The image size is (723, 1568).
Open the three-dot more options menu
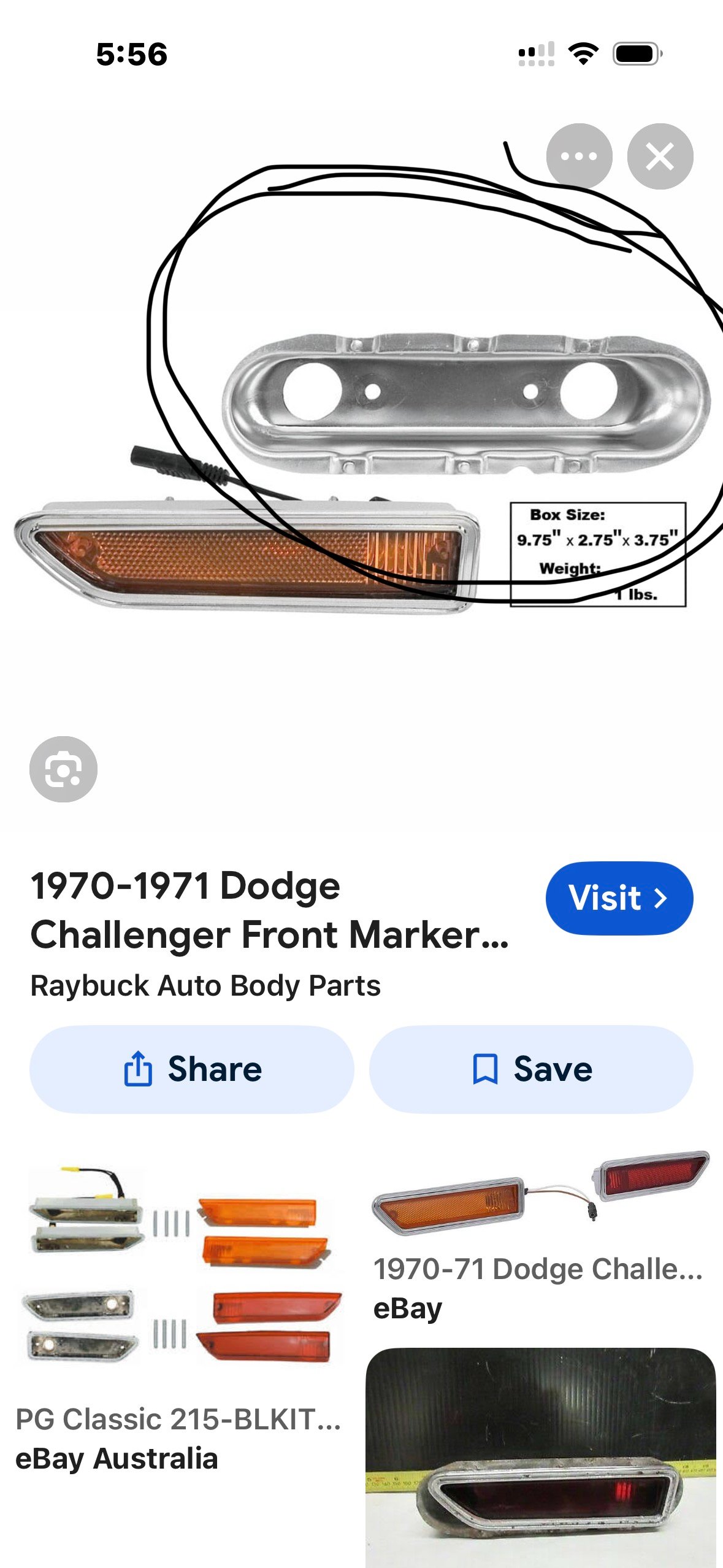pyautogui.click(x=579, y=156)
